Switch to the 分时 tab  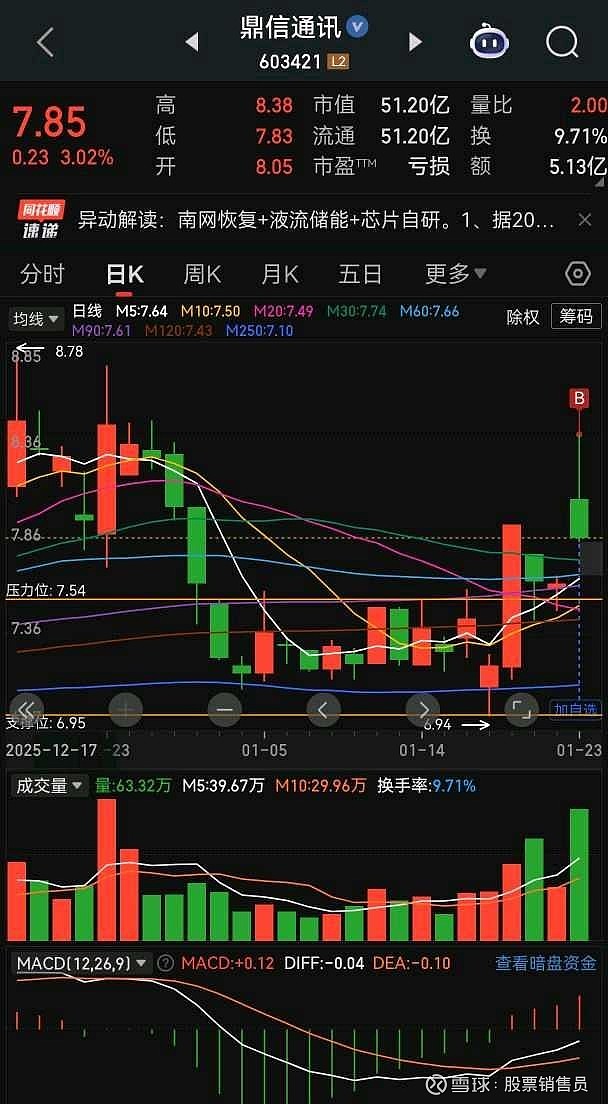(42, 274)
